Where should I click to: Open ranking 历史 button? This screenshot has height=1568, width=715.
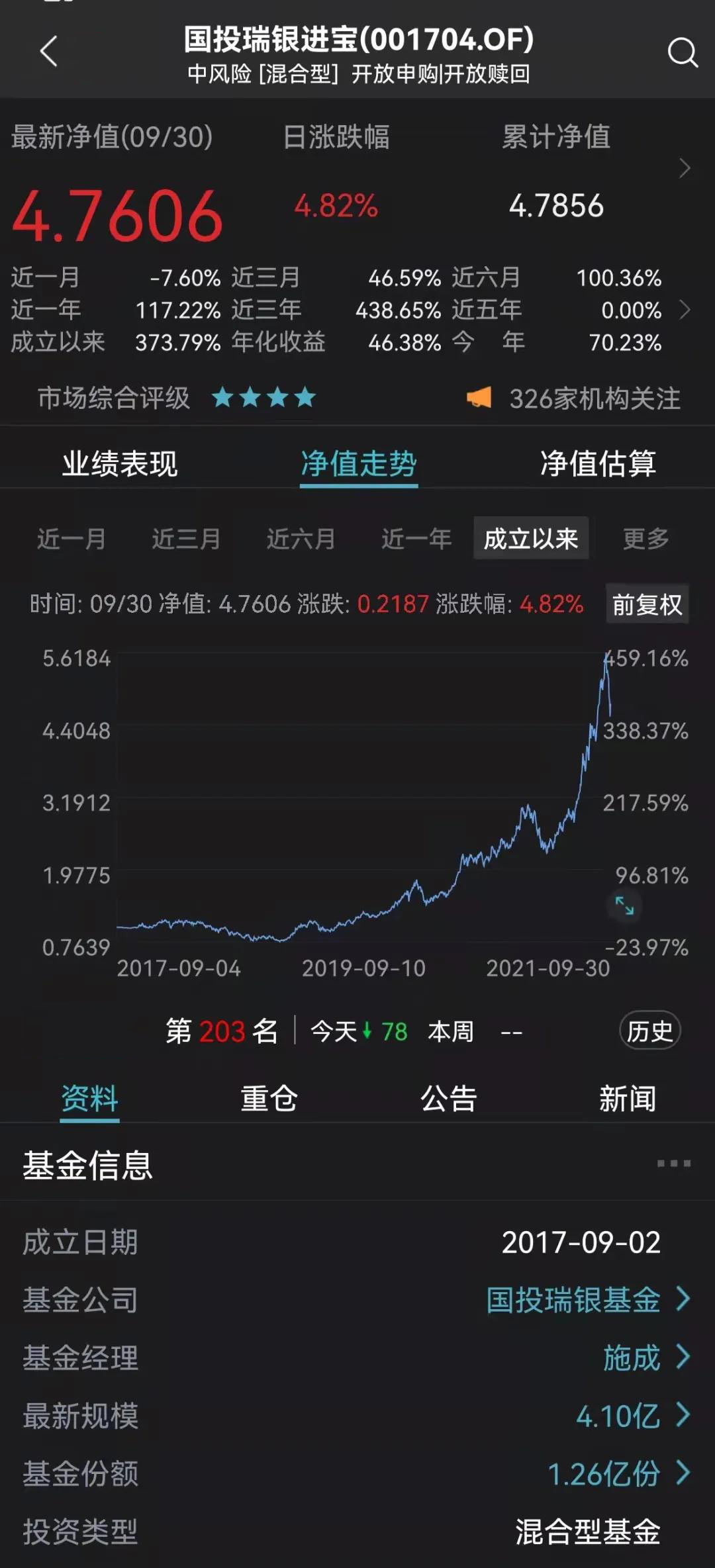650,1031
